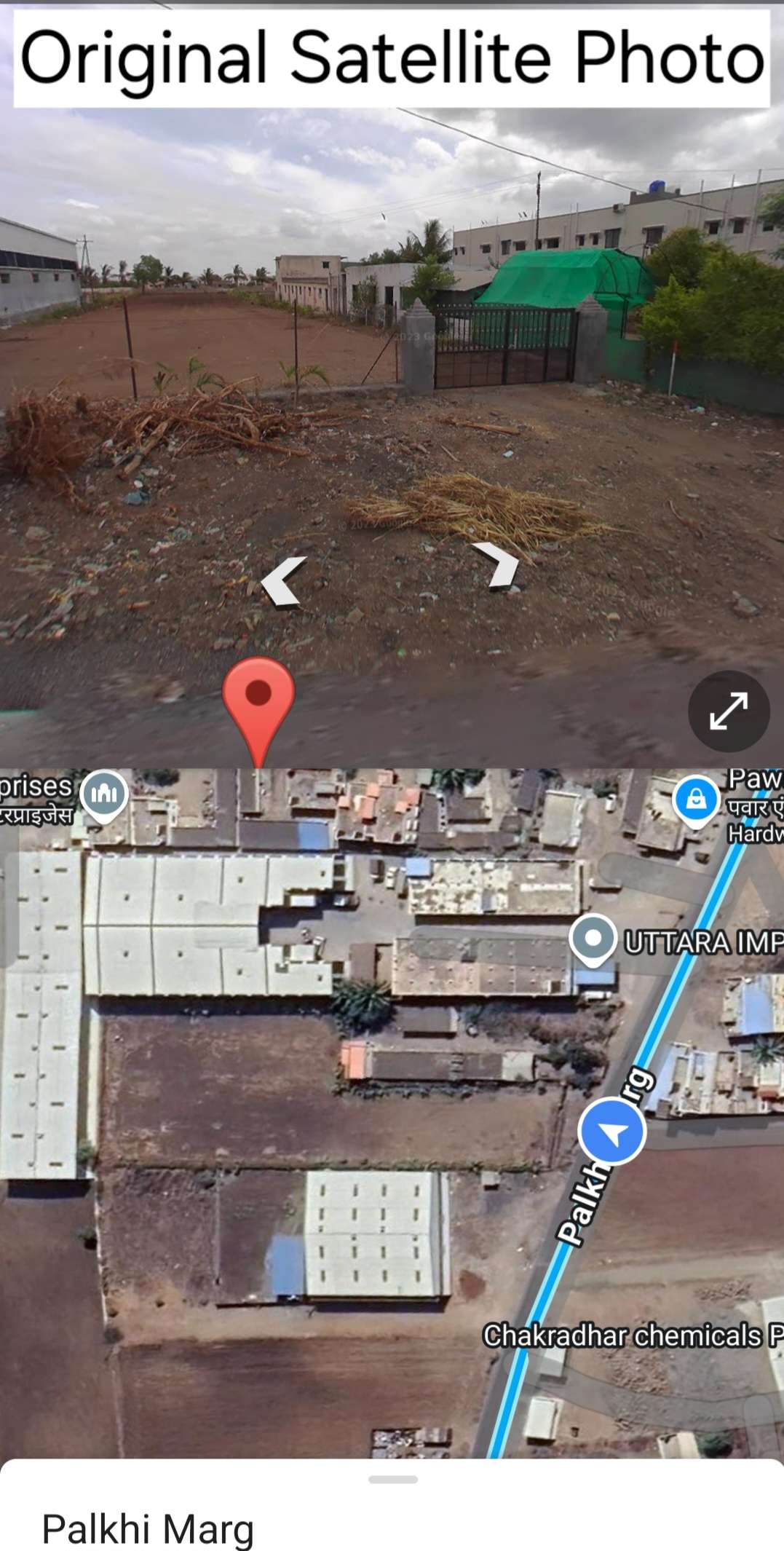Open the Enterprises place pin on the map
Viewport: 784px width, 1551px height.
(x=104, y=794)
